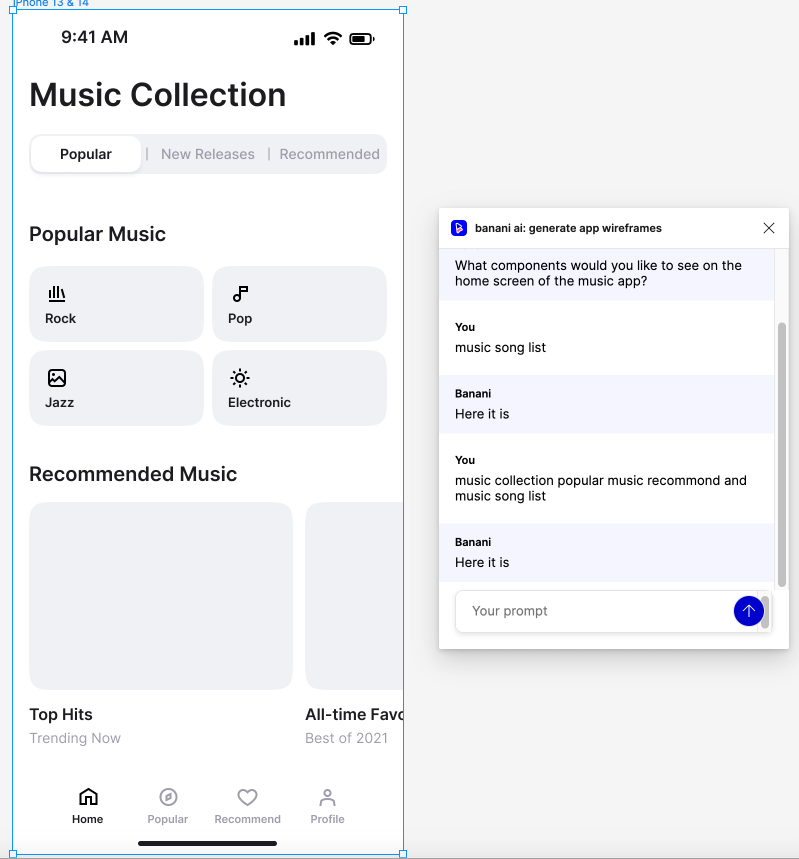Screen dimensions: 799x859
Task: Open the Rock genre card
Action: [116, 304]
